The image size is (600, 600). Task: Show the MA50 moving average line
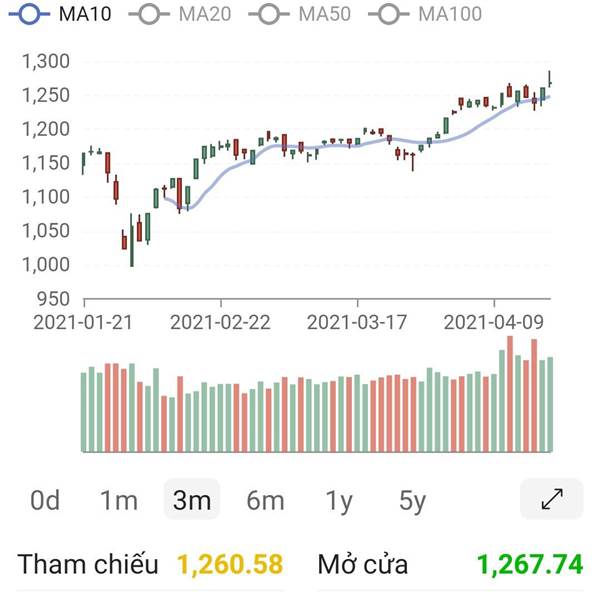pos(300,14)
